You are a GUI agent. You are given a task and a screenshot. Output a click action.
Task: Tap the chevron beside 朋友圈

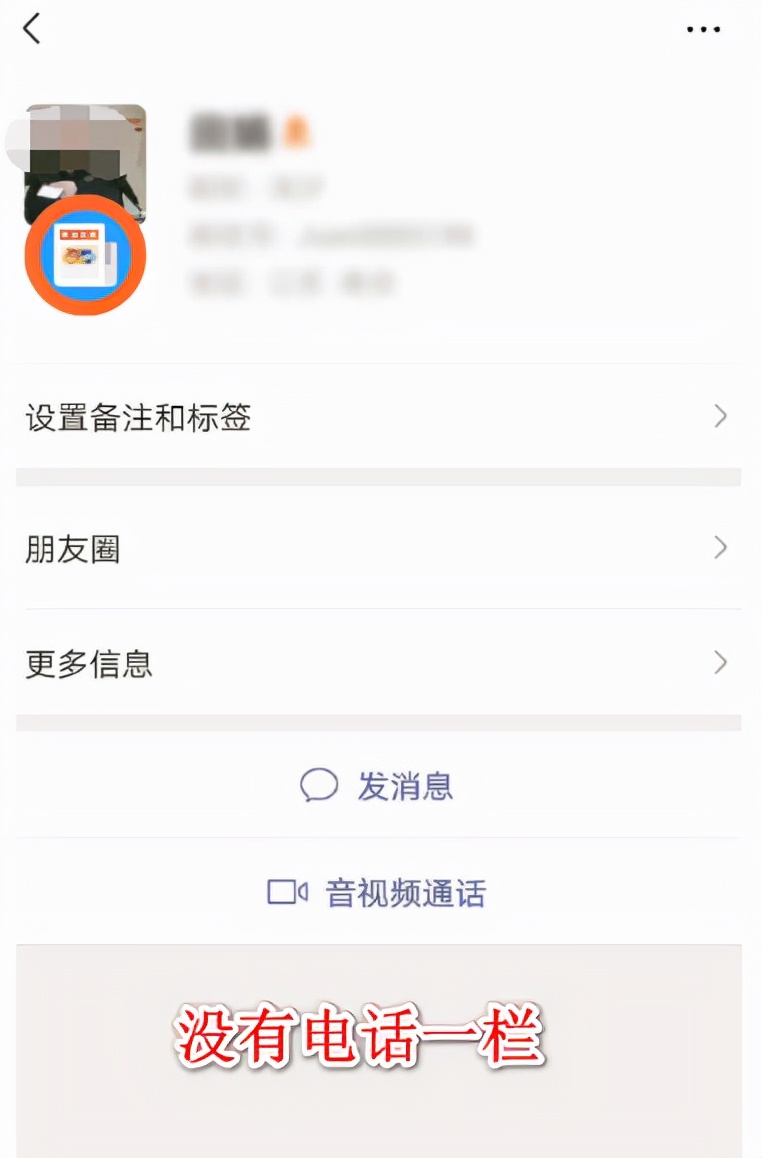tap(719, 548)
